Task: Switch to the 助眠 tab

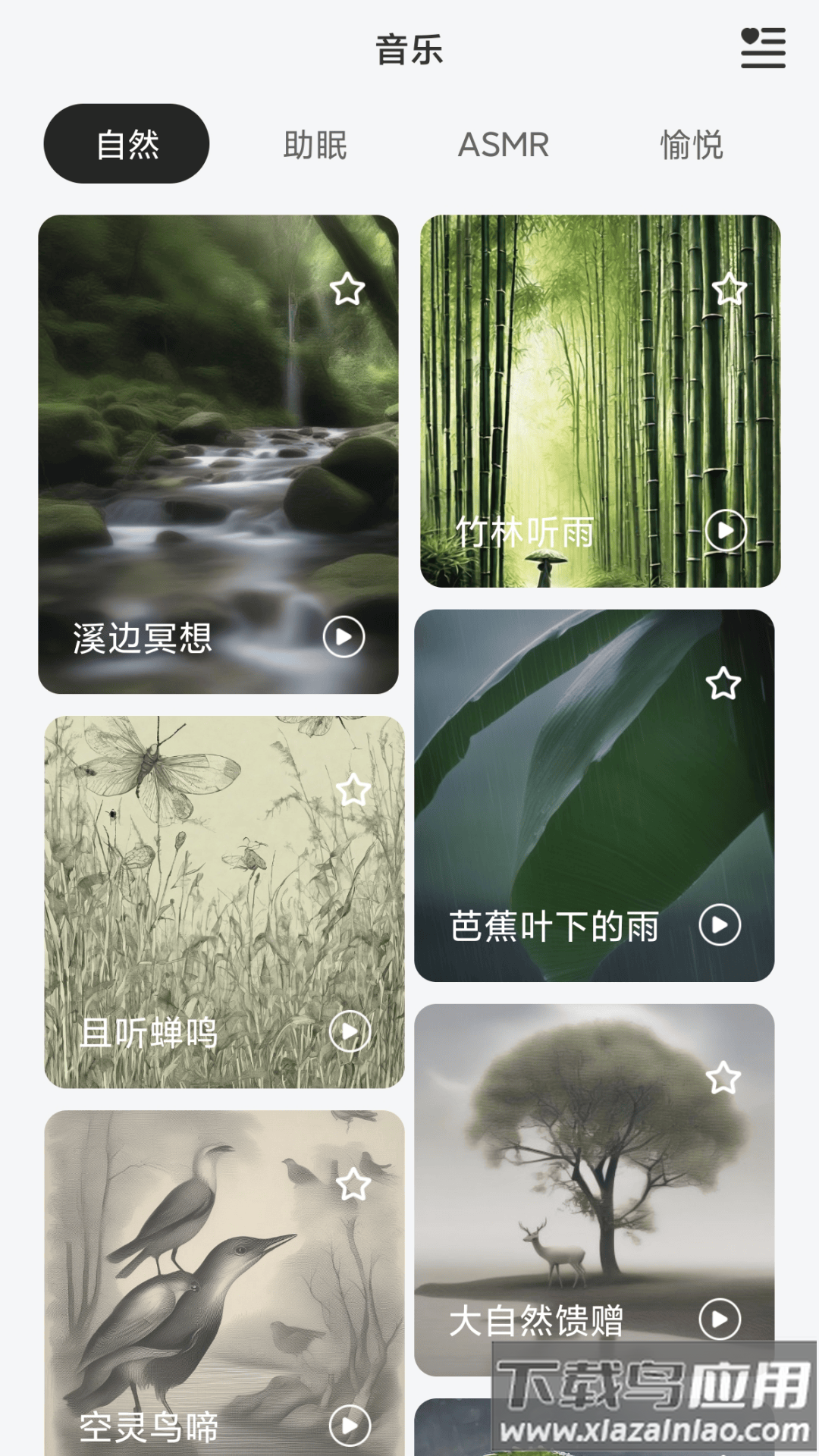Action: pyautogui.click(x=315, y=145)
